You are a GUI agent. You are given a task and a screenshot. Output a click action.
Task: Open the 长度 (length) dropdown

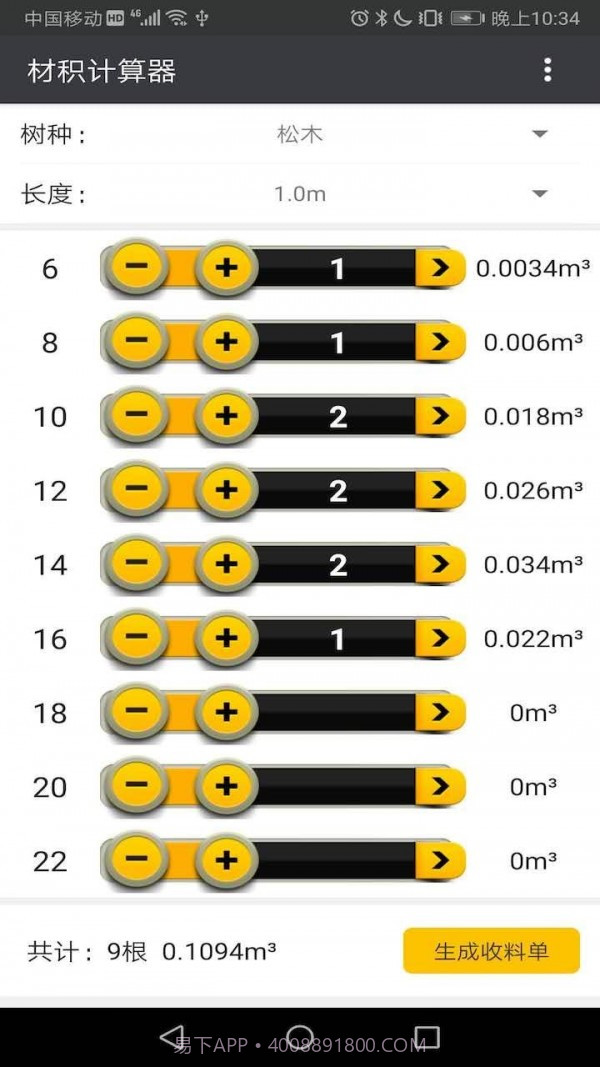tap(539, 194)
